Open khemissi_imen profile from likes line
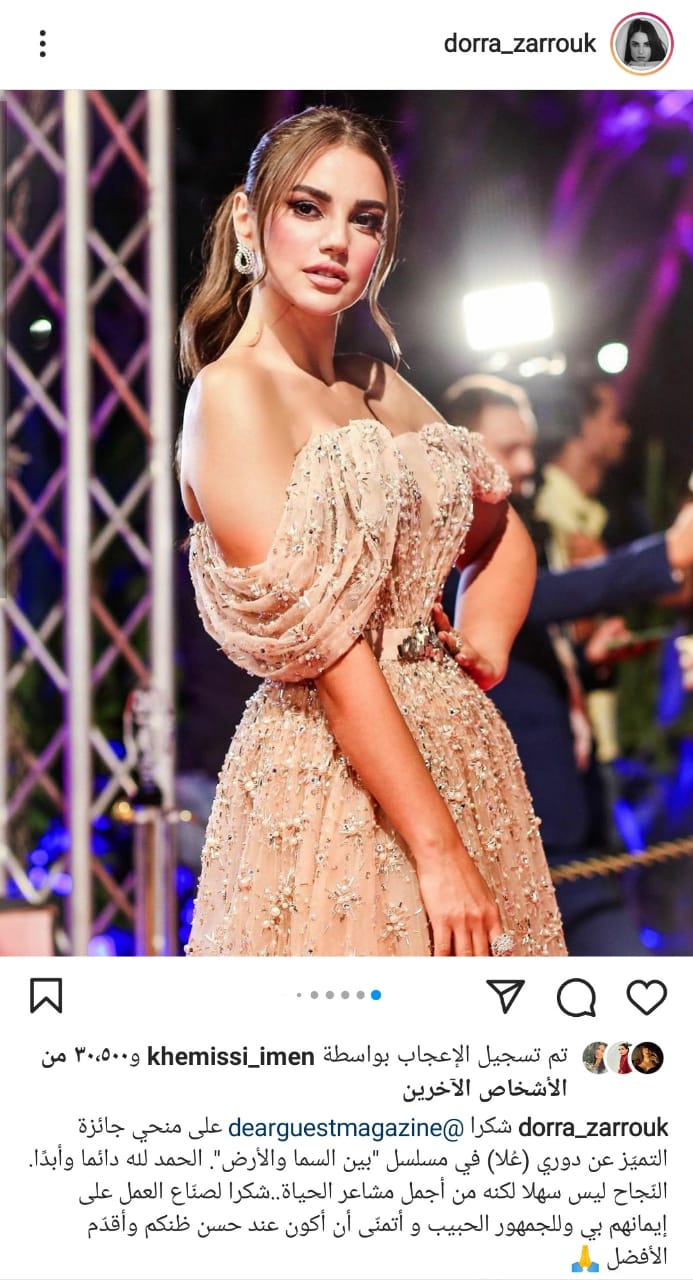The image size is (693, 1280). pyautogui.click(x=230, y=1057)
